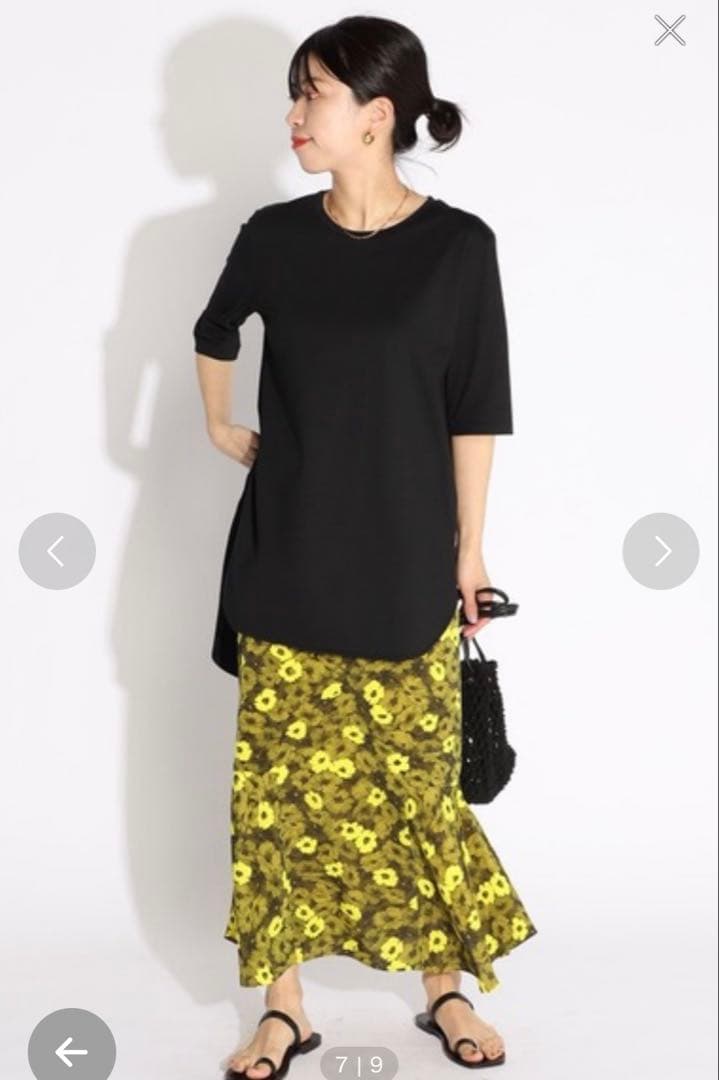The height and width of the screenshot is (1080, 719).
Task: Advance to the next product photo
Action: pyautogui.click(x=661, y=551)
